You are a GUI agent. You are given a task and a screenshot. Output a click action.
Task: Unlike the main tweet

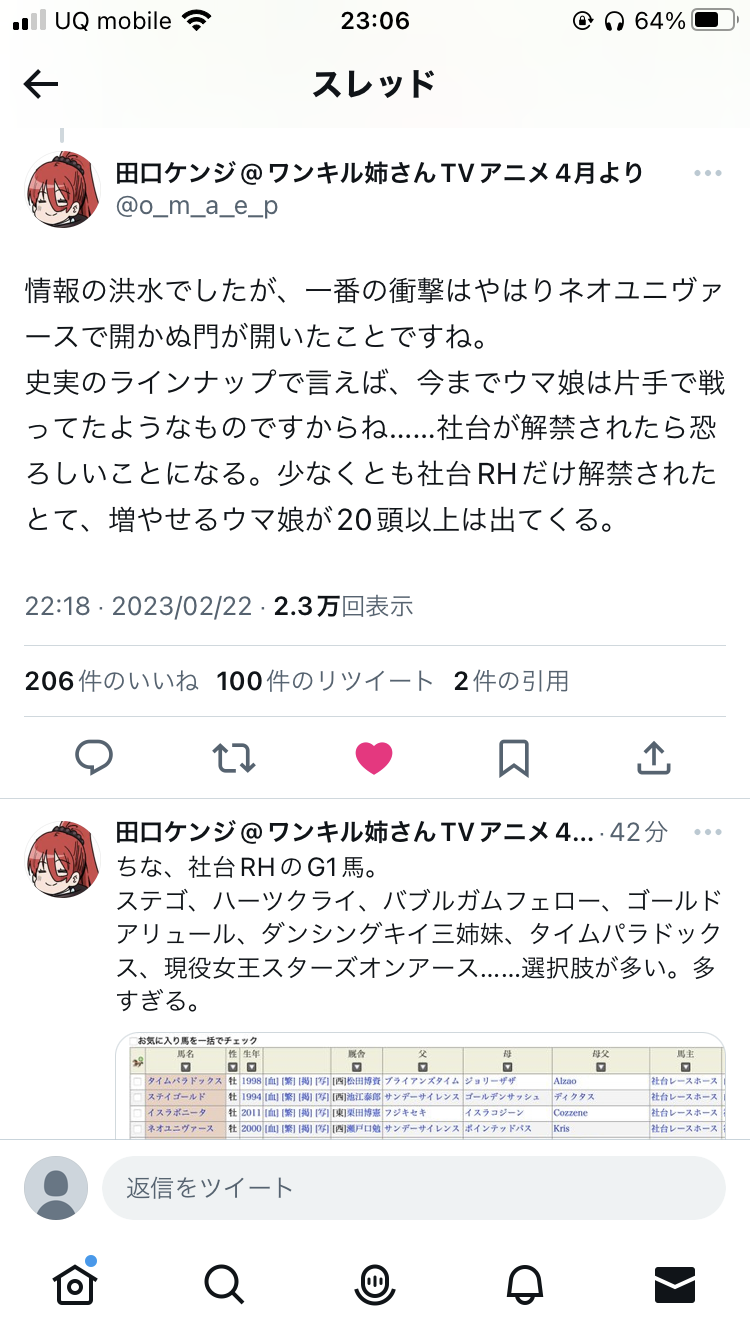tap(374, 759)
